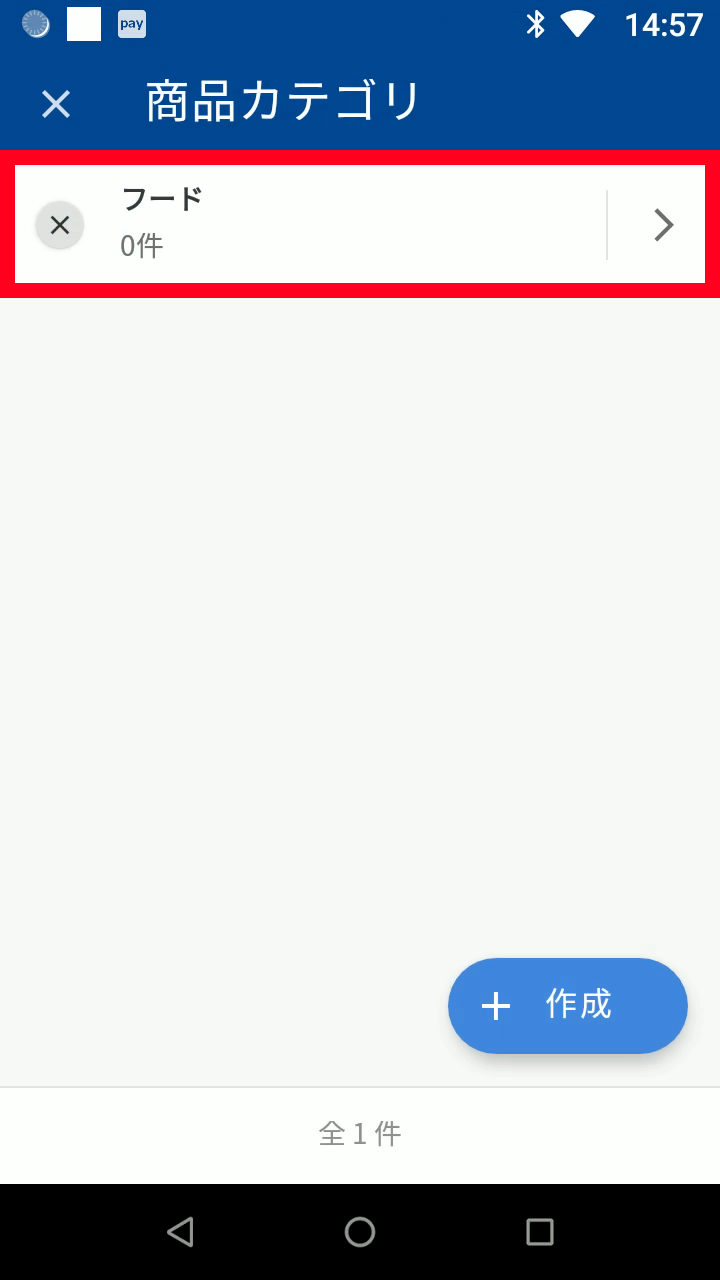
Task: Return to home via navigation bar
Action: coord(360,1231)
